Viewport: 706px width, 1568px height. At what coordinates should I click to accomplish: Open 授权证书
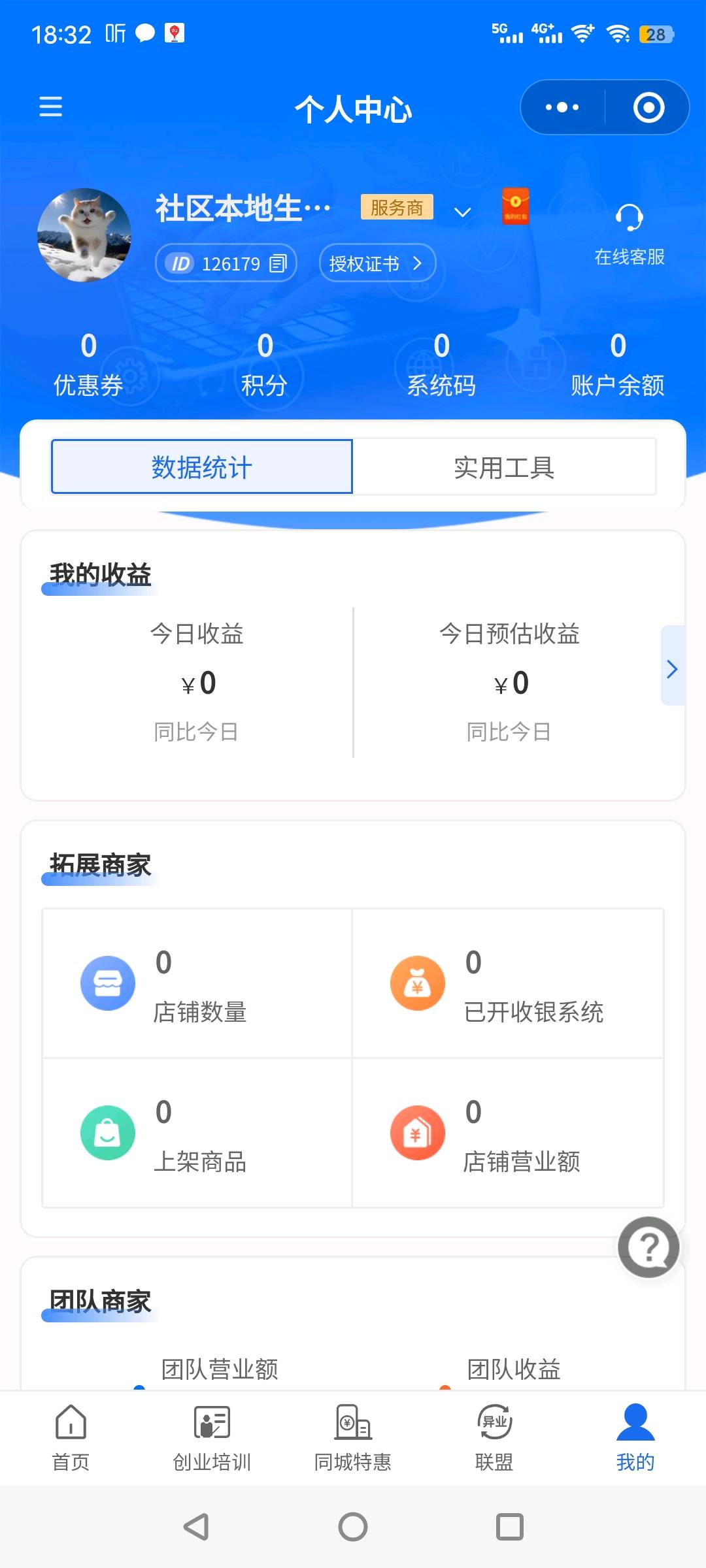[377, 263]
